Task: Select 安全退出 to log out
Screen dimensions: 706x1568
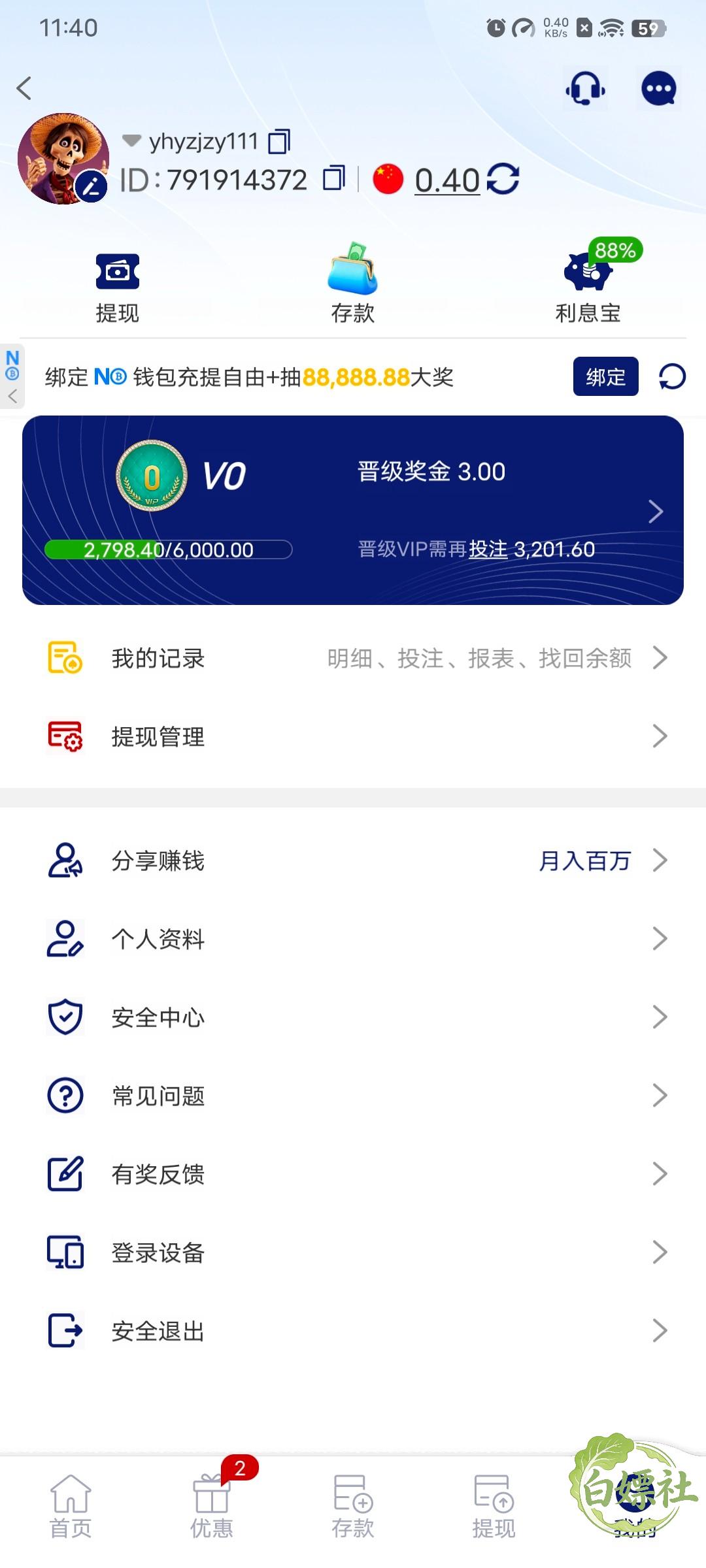Action: click(x=353, y=1331)
